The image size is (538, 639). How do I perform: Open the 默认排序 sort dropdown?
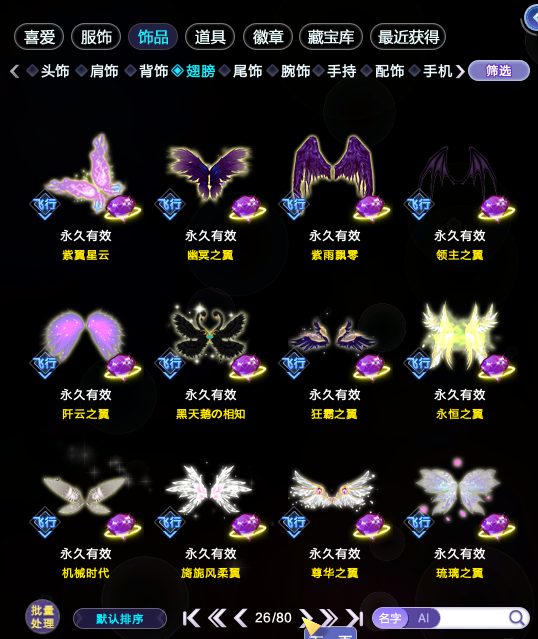pyautogui.click(x=120, y=619)
